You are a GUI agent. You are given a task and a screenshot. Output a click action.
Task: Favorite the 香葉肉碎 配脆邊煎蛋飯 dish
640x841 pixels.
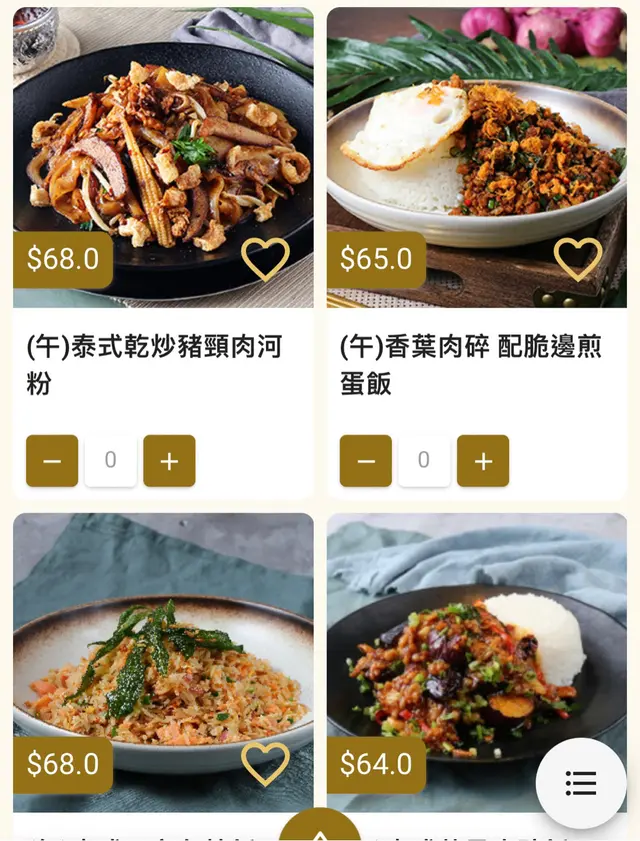click(578, 260)
